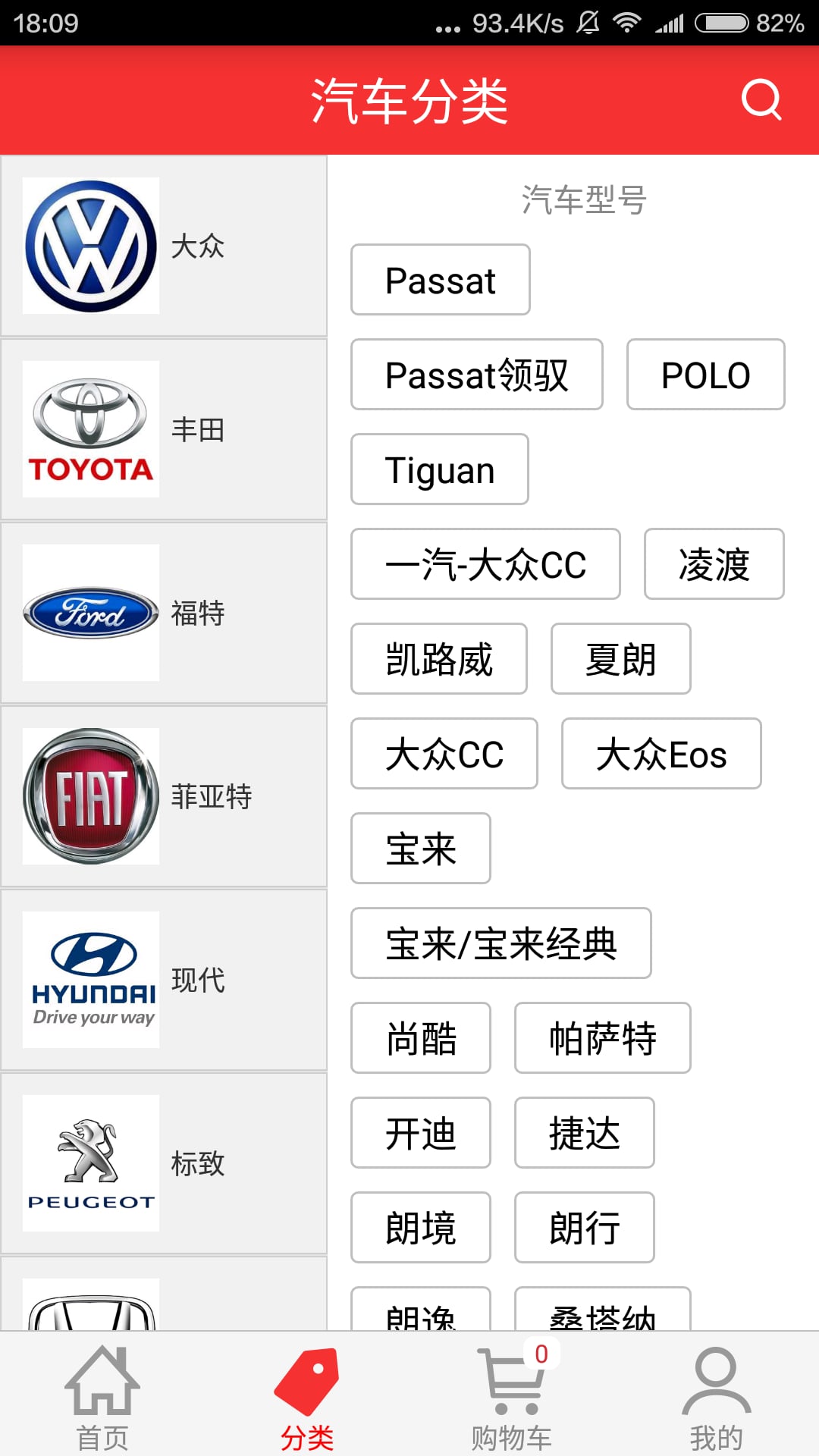Select the 大众 Volkswagen brand
The image size is (819, 1456).
(164, 246)
